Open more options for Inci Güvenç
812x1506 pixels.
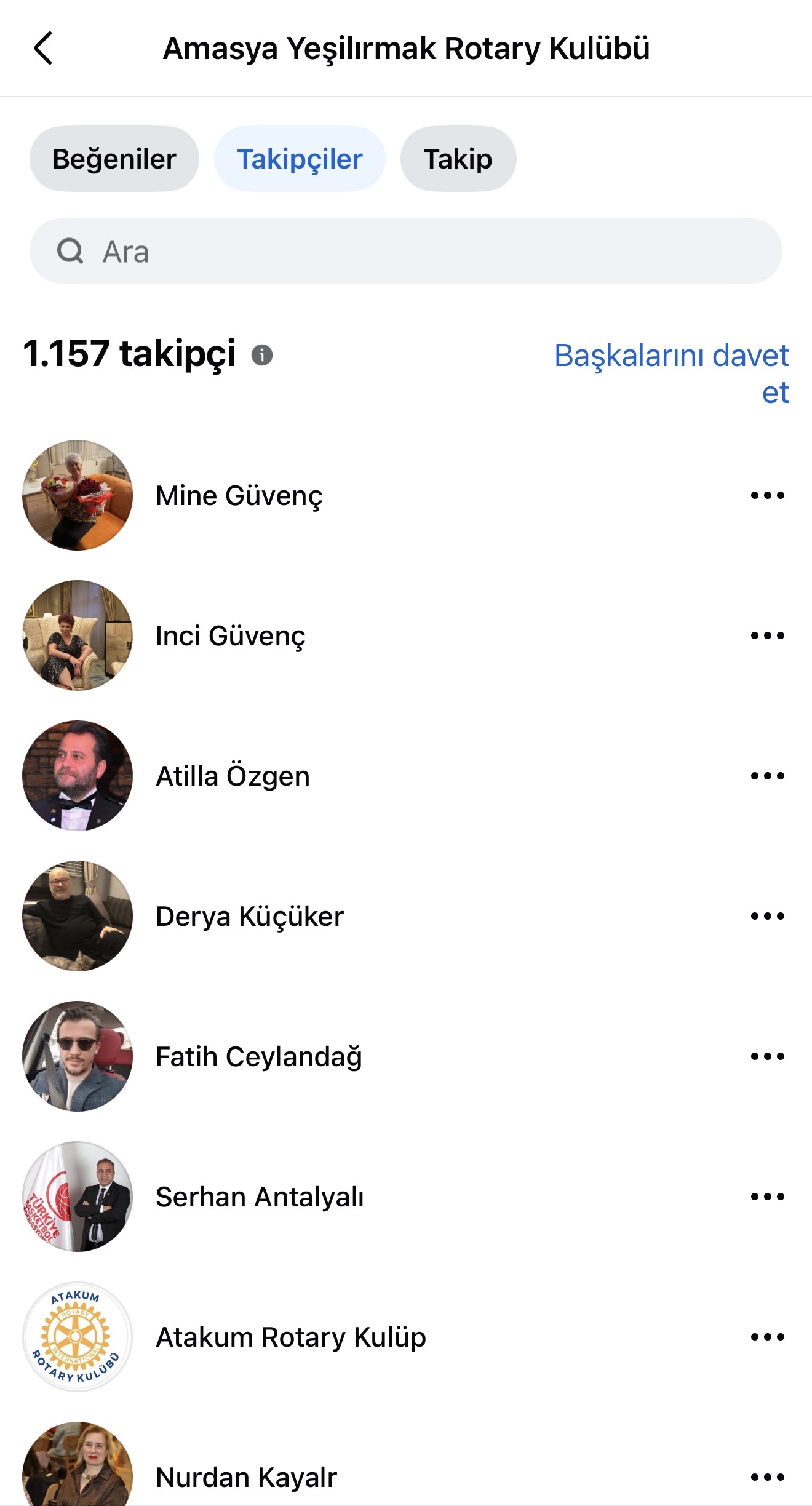(767, 635)
